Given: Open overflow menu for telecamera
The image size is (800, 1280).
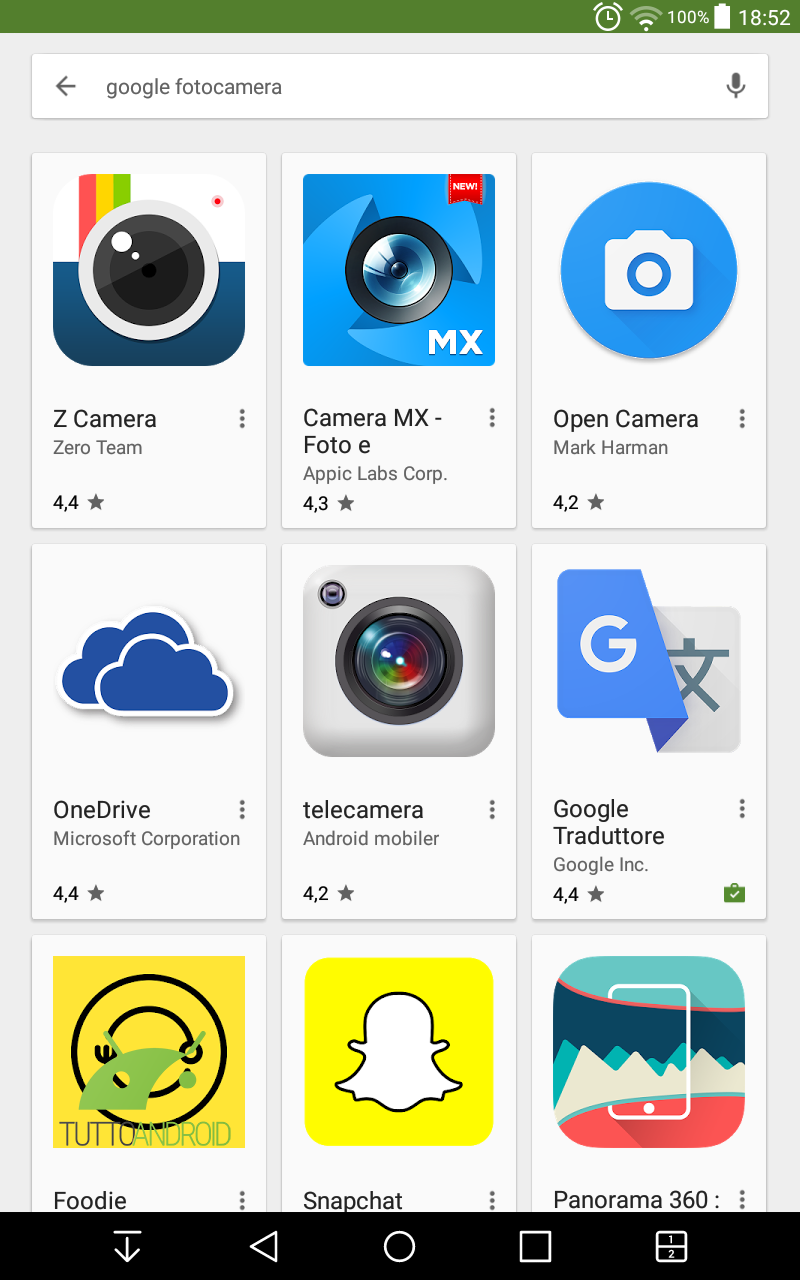Looking at the screenshot, I should coord(492,809).
